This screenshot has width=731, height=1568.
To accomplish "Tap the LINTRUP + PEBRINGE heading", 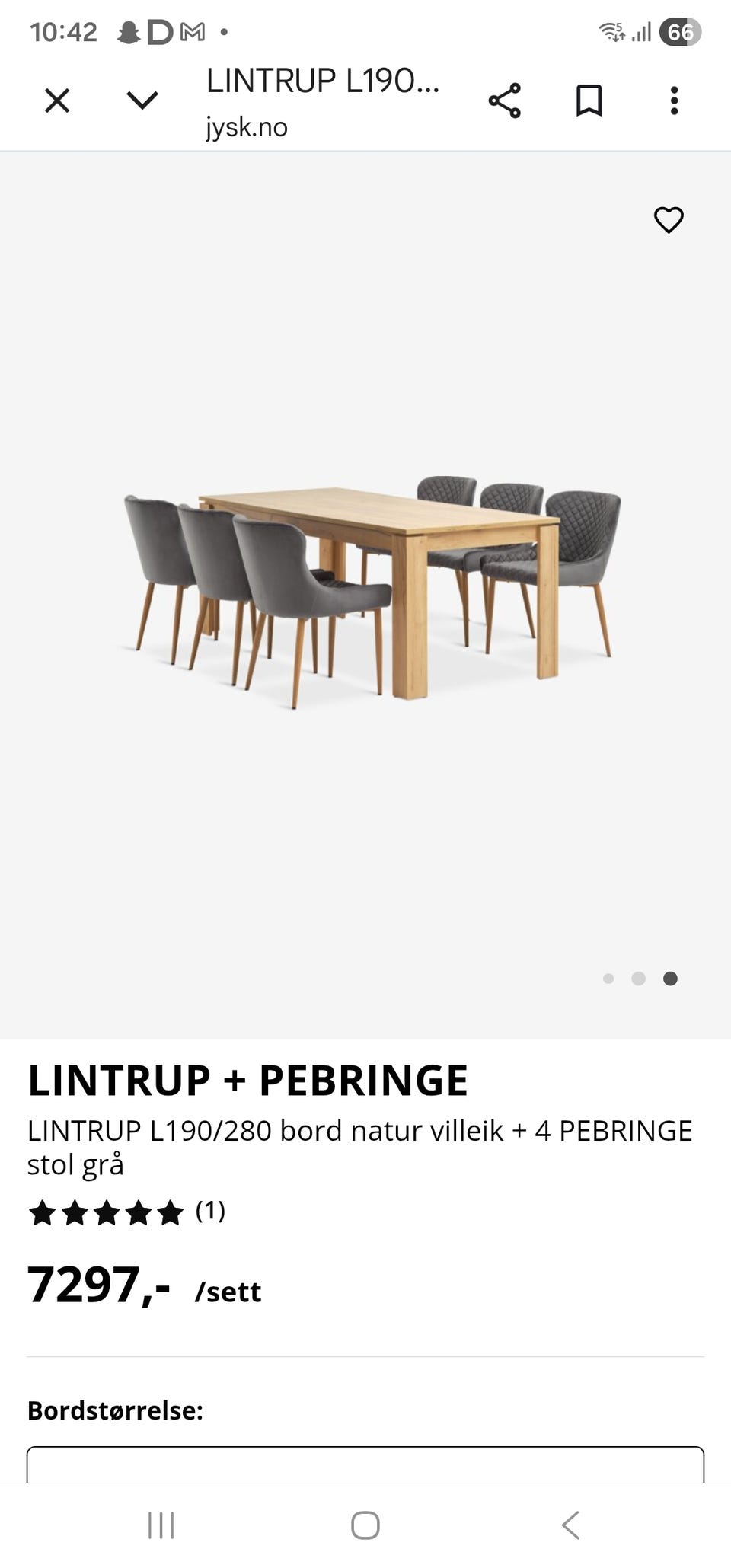I will pyautogui.click(x=248, y=1080).
